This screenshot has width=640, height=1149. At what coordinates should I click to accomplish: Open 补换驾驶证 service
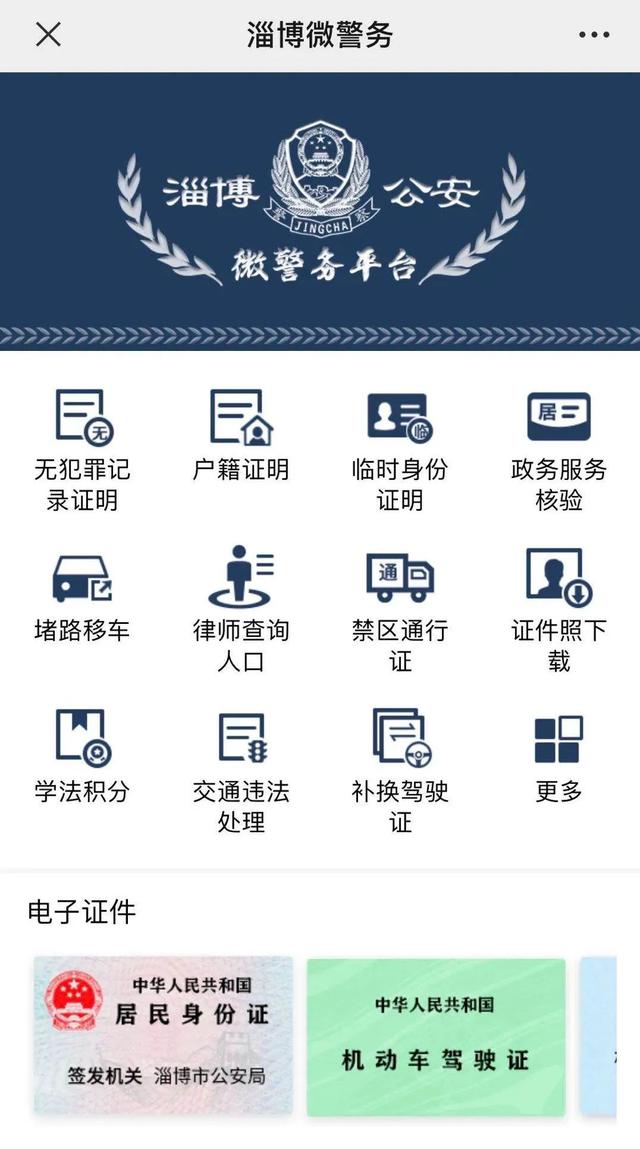400,771
